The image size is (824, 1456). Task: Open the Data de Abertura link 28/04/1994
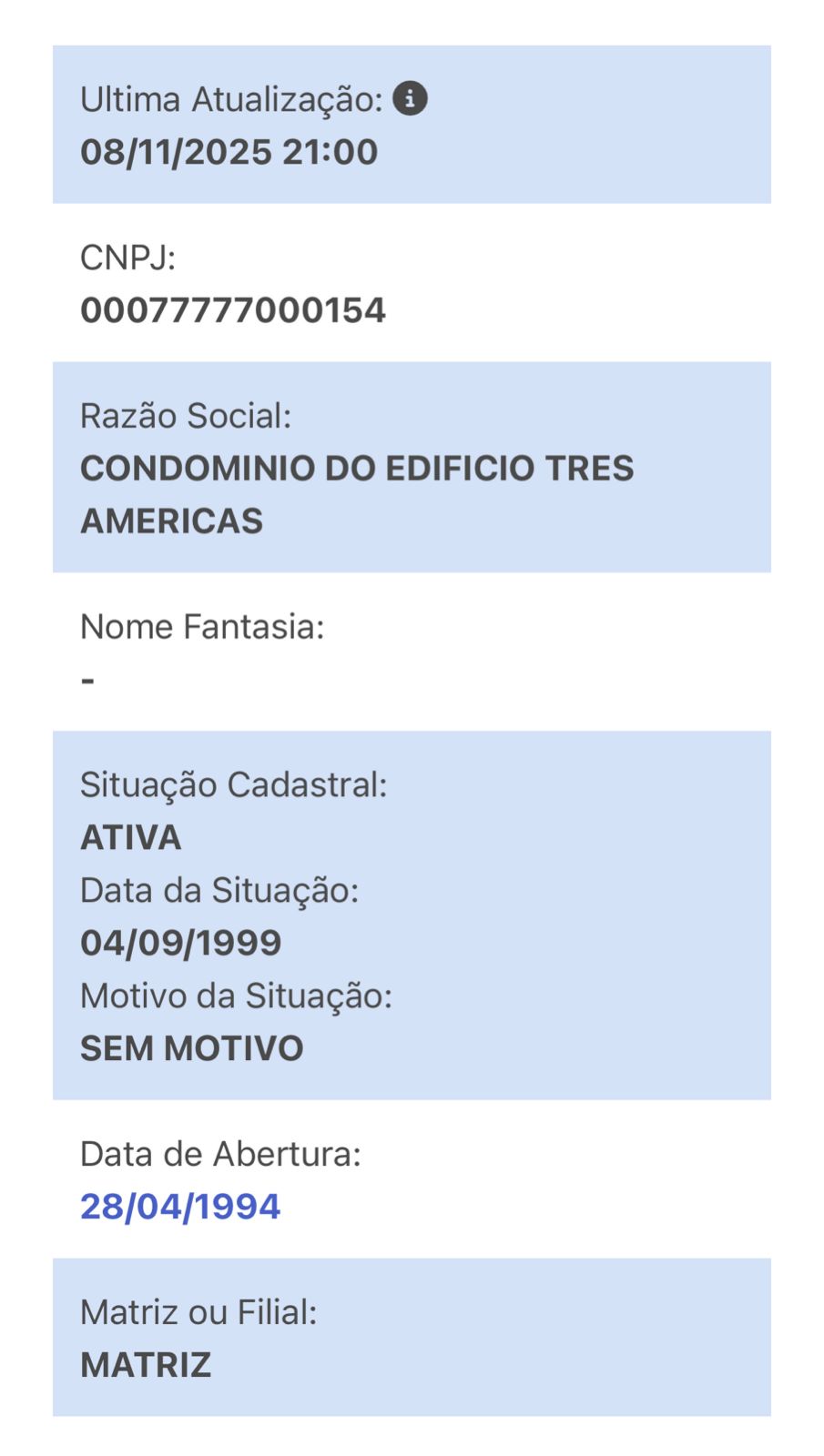(x=180, y=1207)
